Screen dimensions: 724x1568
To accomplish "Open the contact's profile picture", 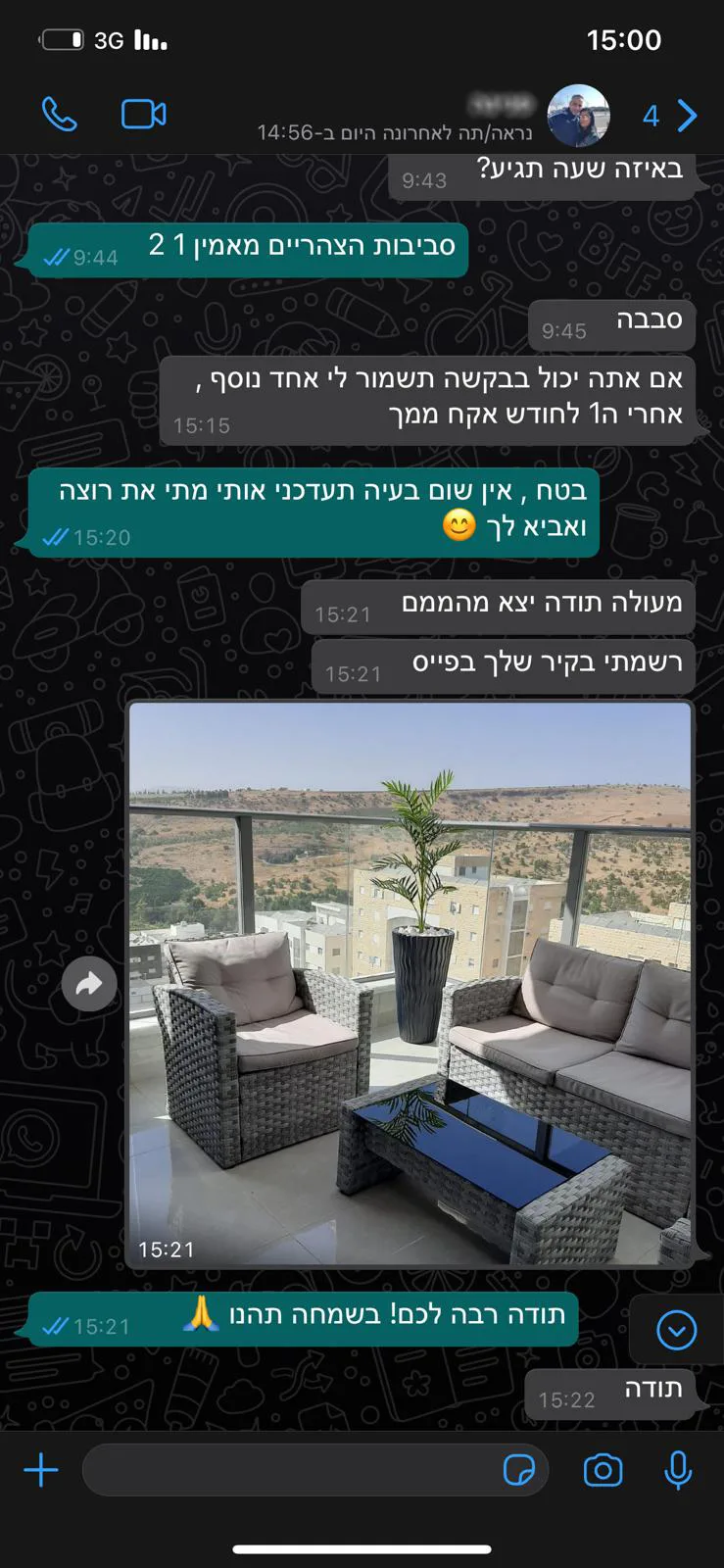I will (x=578, y=115).
